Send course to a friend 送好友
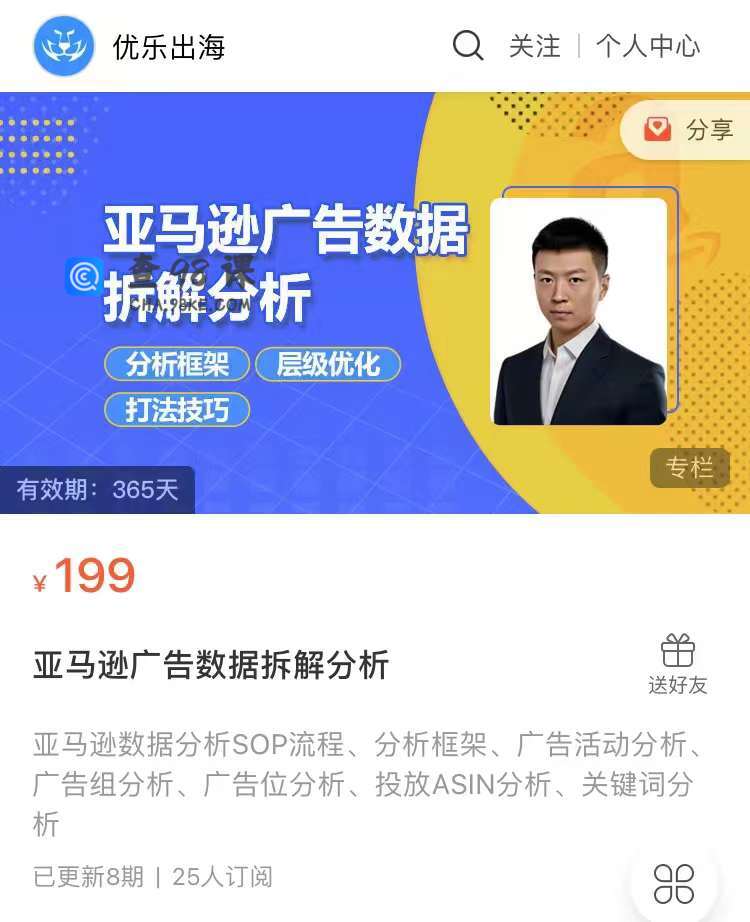The image size is (750, 922). coord(677,665)
